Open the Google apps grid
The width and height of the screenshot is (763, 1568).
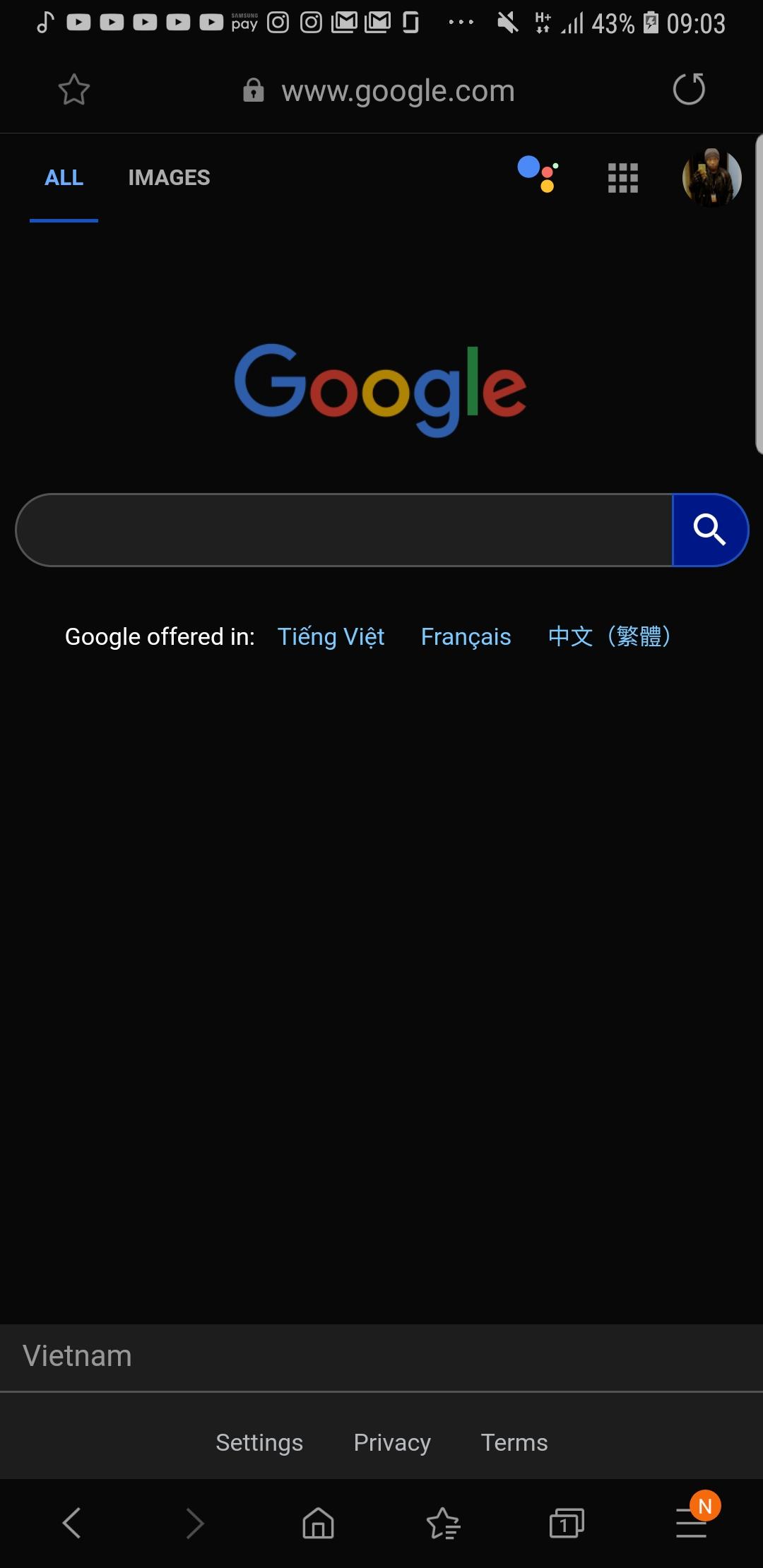622,178
